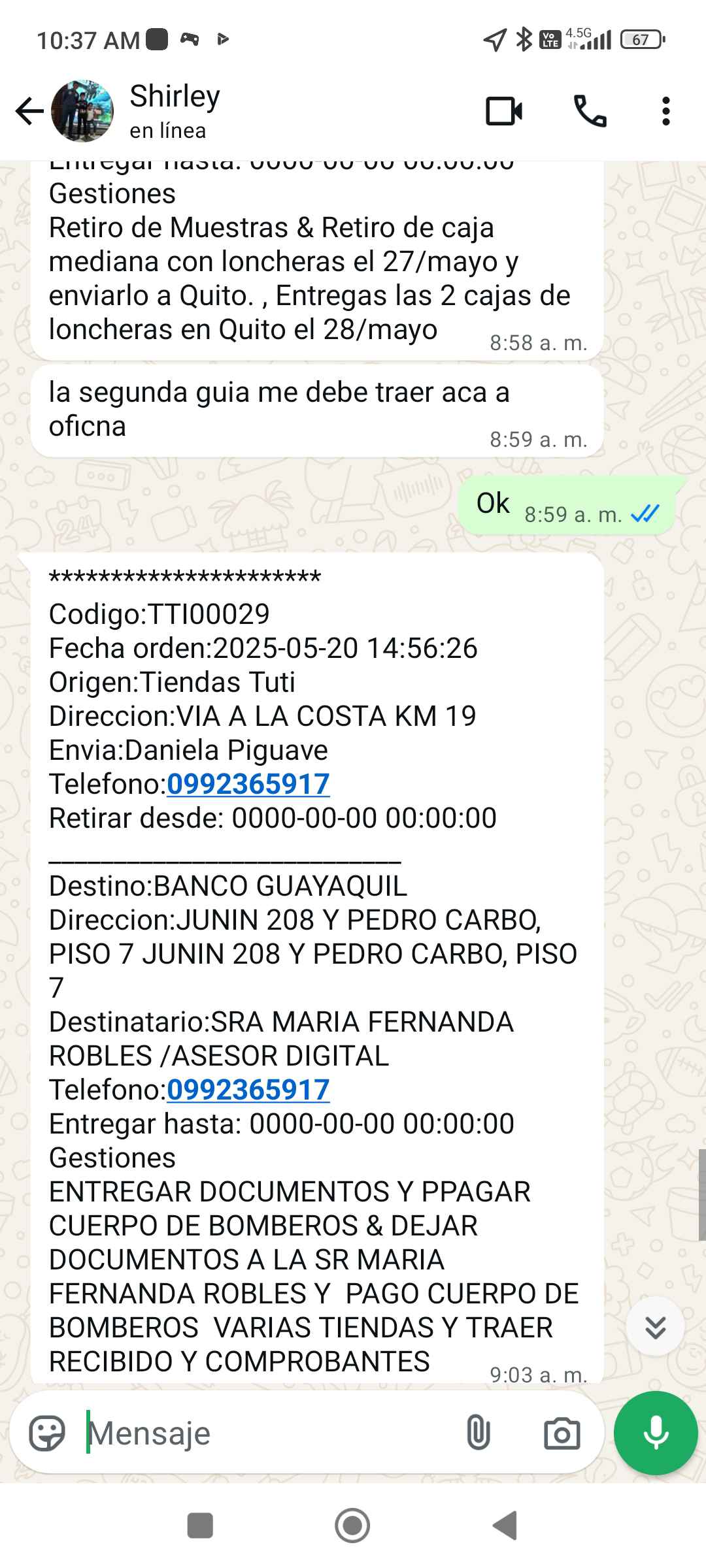Go to the system home screen

pos(352,1526)
